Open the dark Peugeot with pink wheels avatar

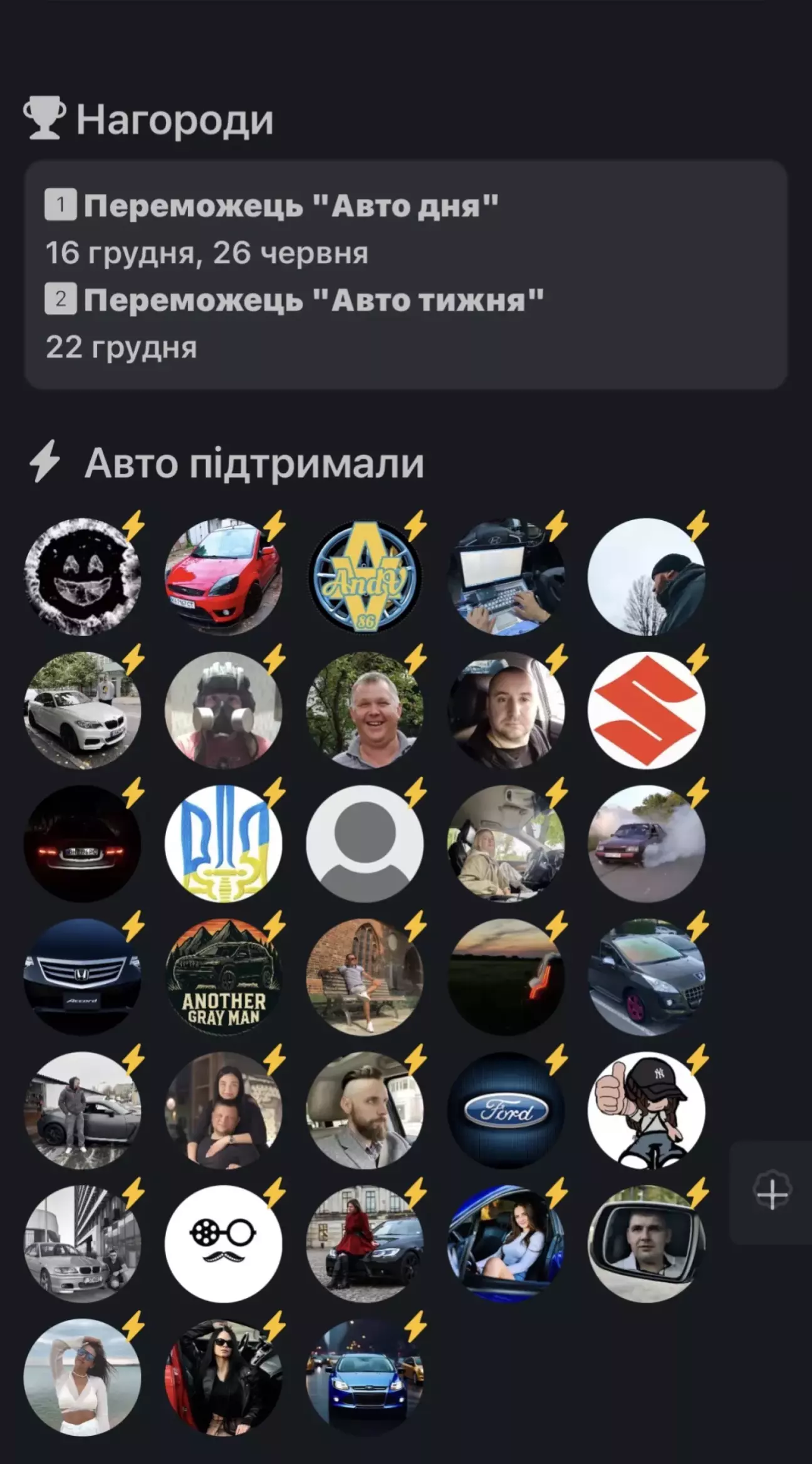(646, 977)
